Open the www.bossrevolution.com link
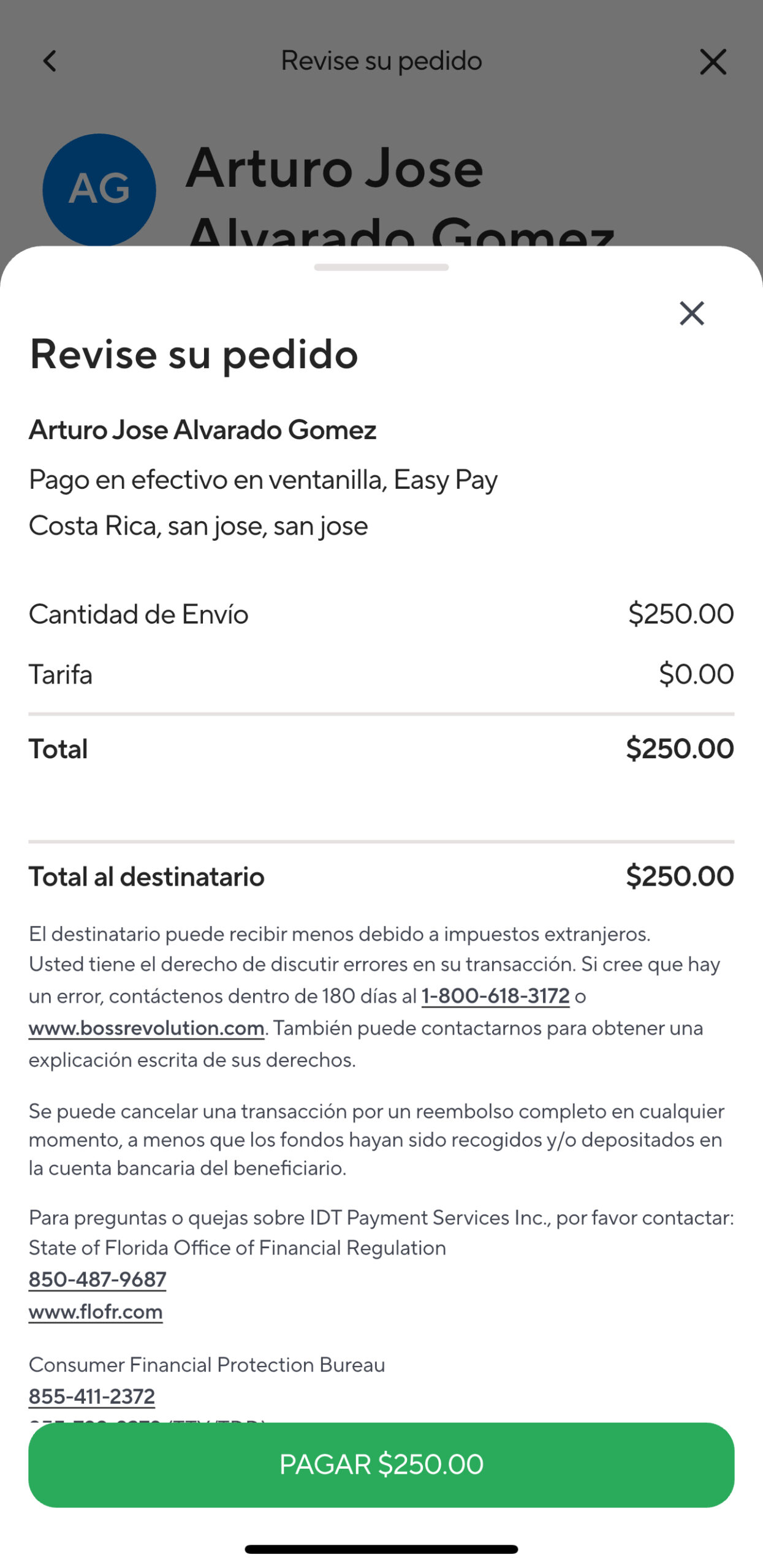The height and width of the screenshot is (1568, 763). (x=146, y=1028)
